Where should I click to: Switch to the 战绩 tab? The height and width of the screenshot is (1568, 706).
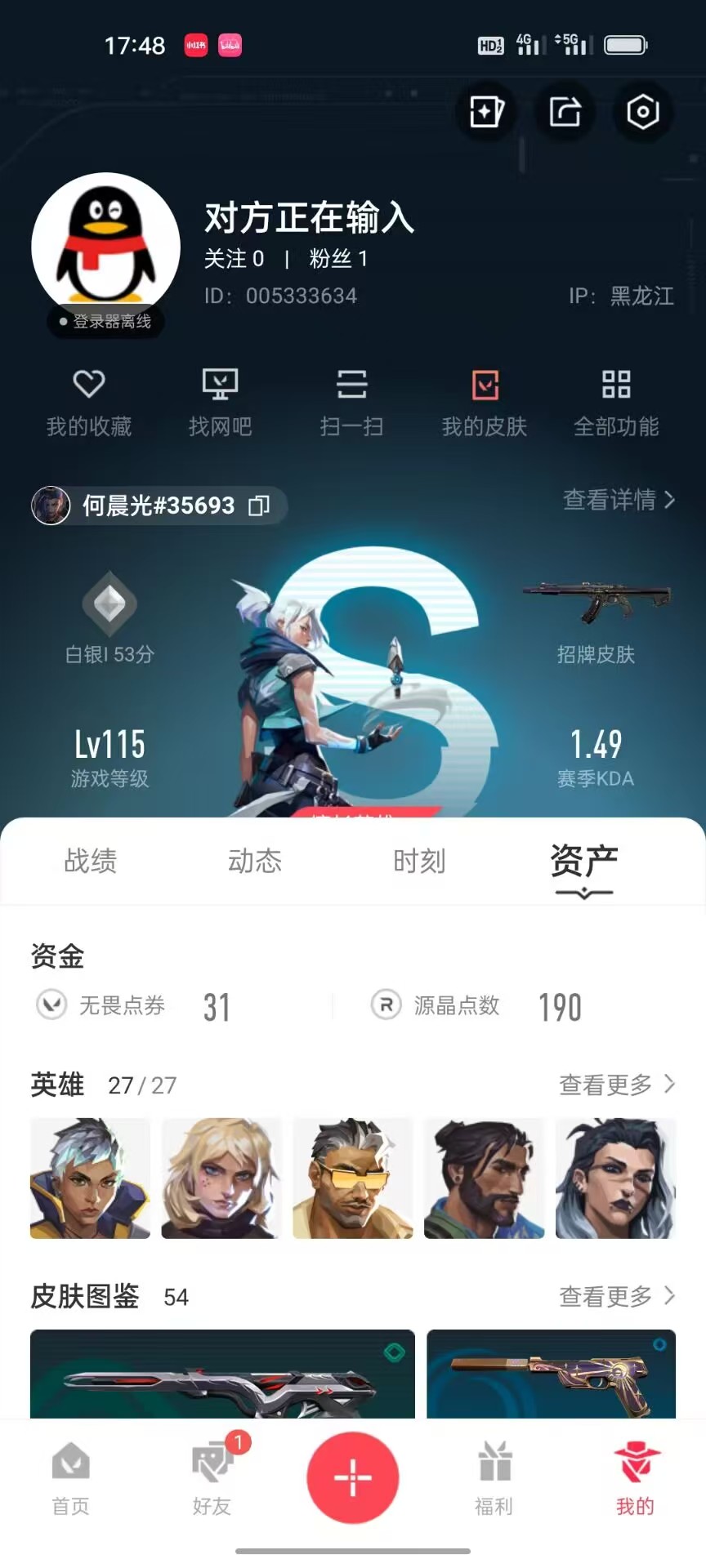[x=91, y=861]
